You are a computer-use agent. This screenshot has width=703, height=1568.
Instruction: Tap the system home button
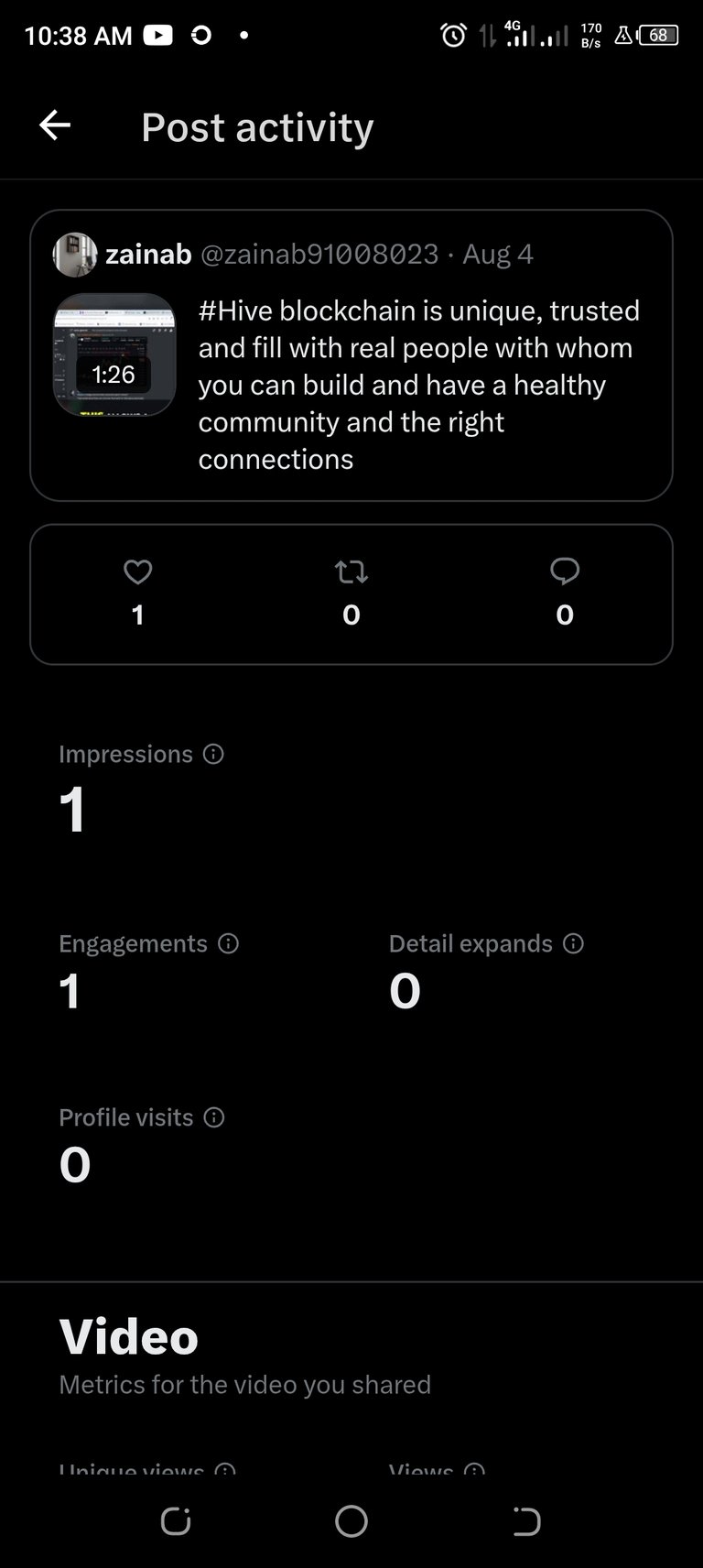[351, 1521]
